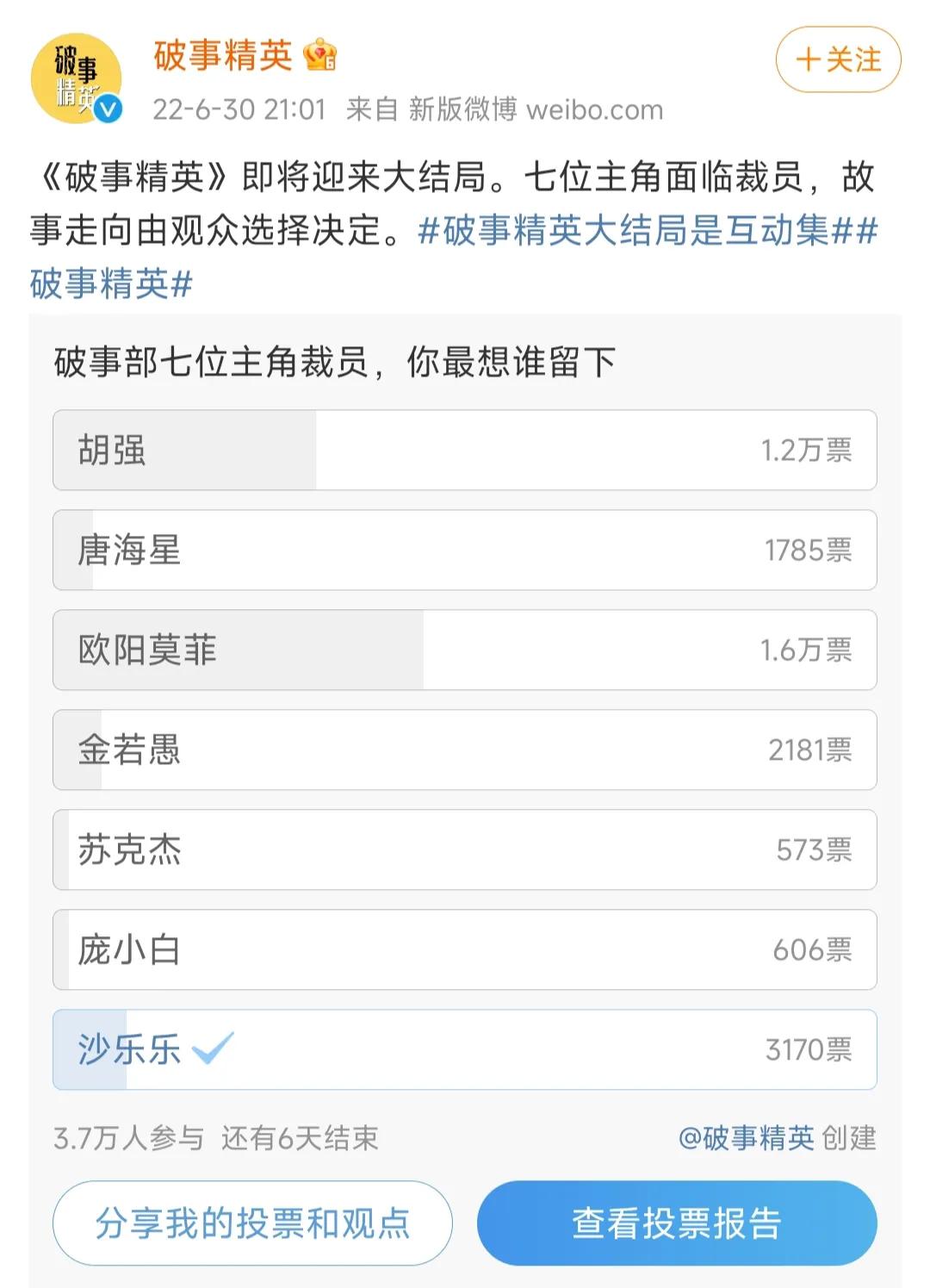Open 分享我的投票和观点

[x=252, y=1220]
